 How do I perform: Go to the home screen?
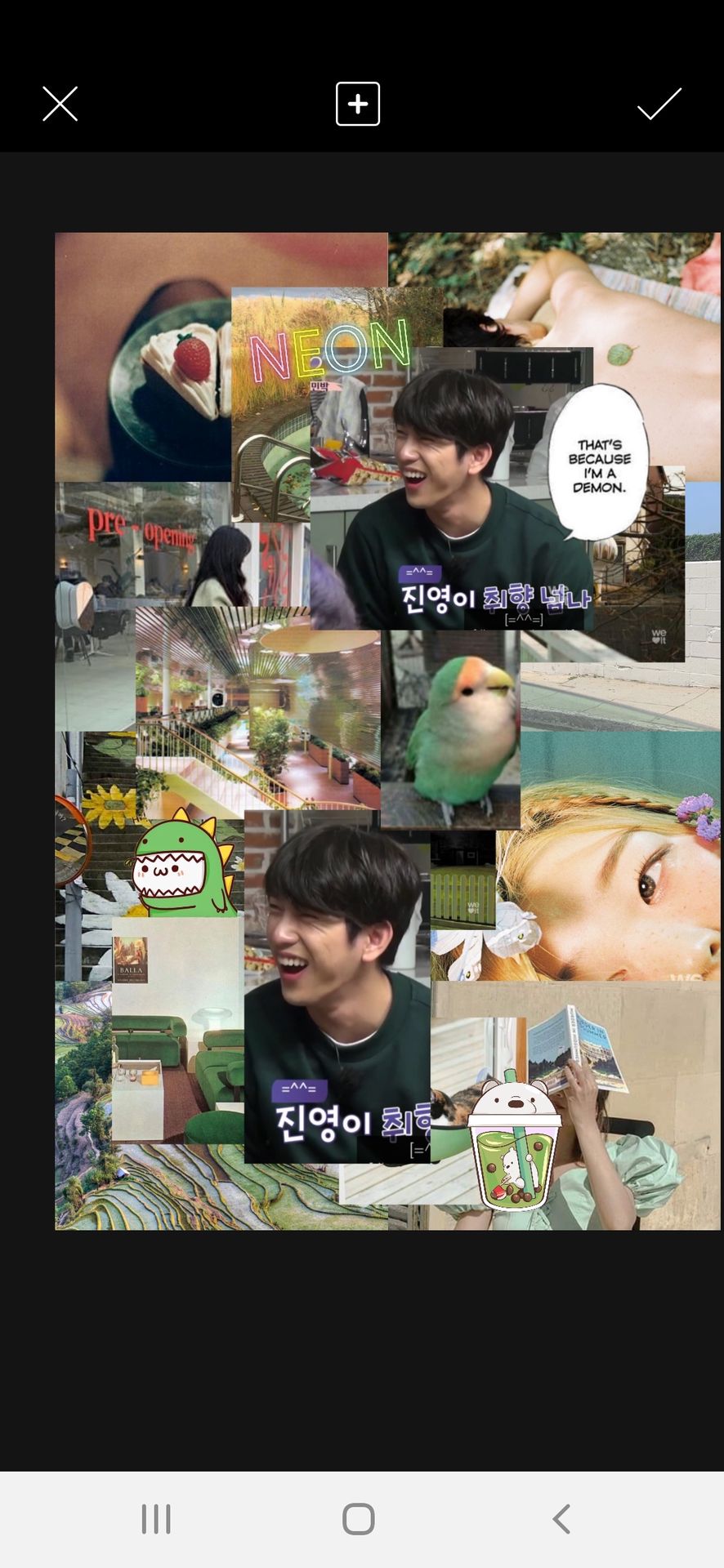(359, 1519)
